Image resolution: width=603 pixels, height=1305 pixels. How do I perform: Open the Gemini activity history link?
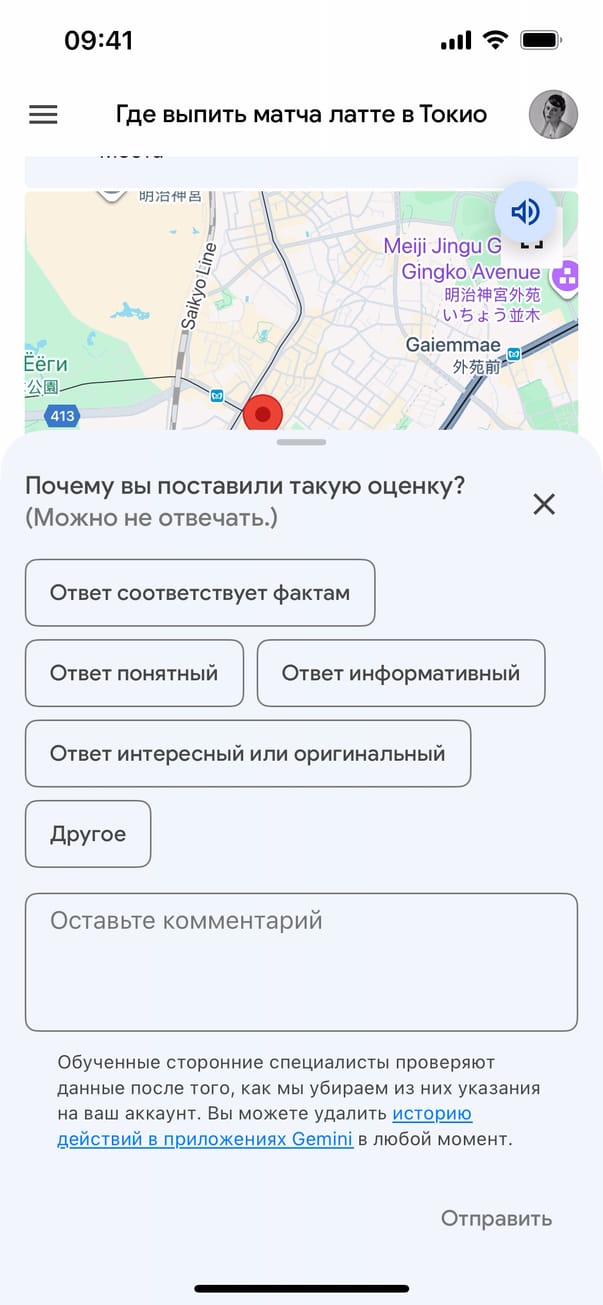(x=265, y=1126)
